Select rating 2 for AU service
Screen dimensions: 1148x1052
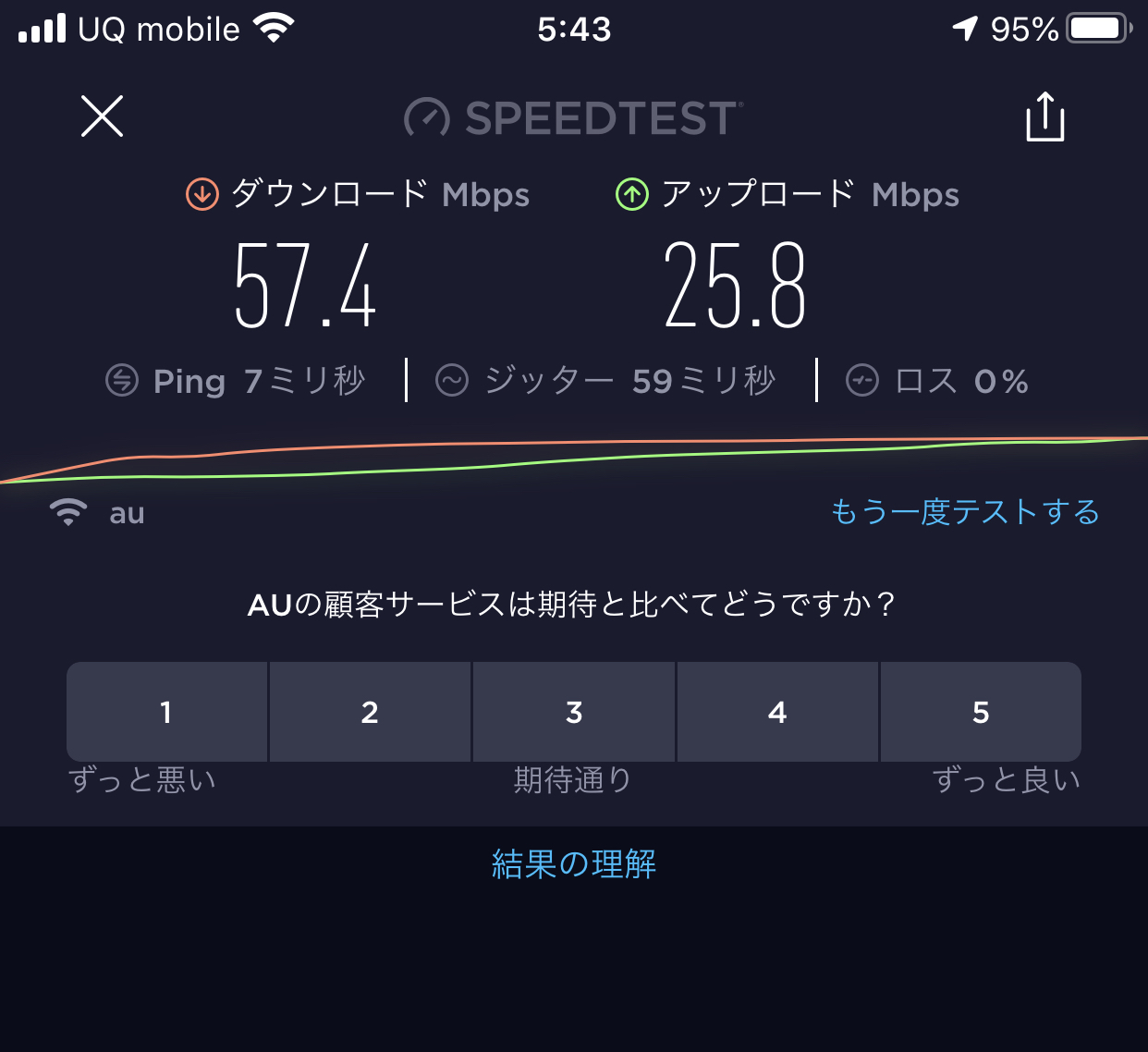[370, 712]
